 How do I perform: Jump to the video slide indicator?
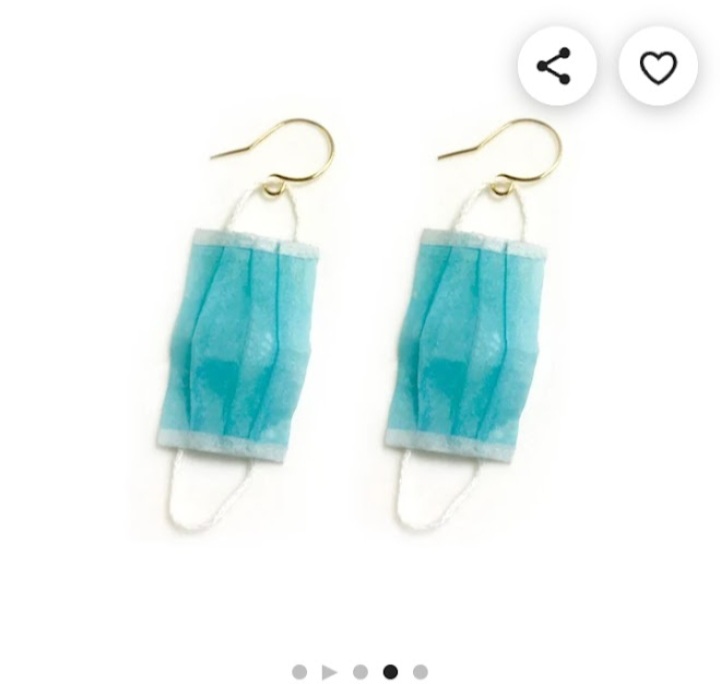pyautogui.click(x=330, y=672)
